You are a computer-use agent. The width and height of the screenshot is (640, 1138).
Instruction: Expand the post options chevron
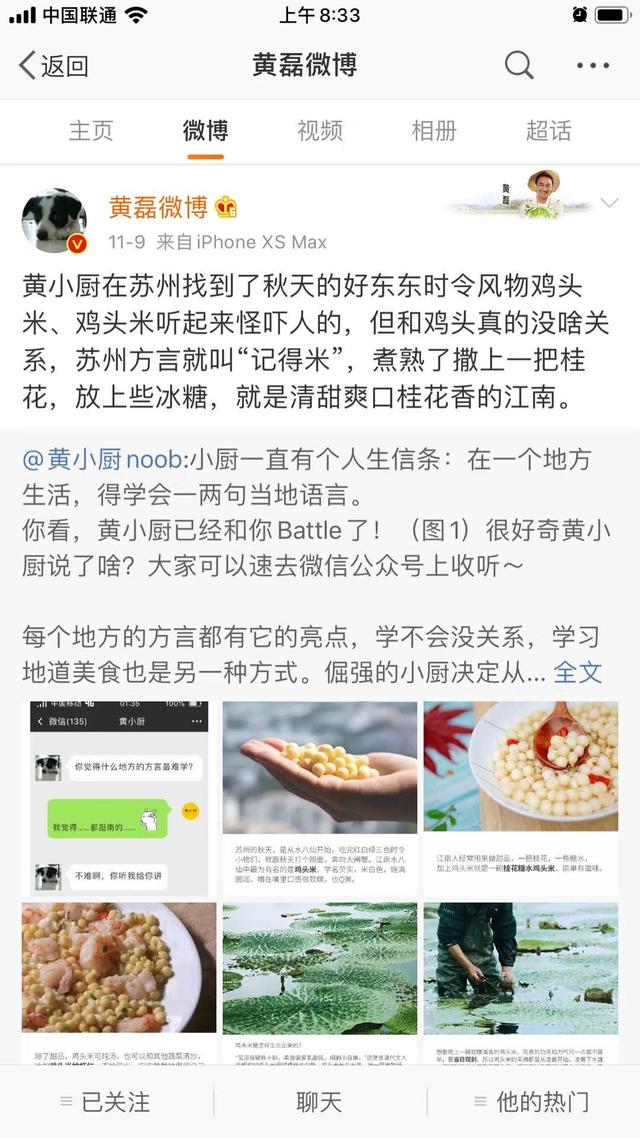[x=609, y=204]
